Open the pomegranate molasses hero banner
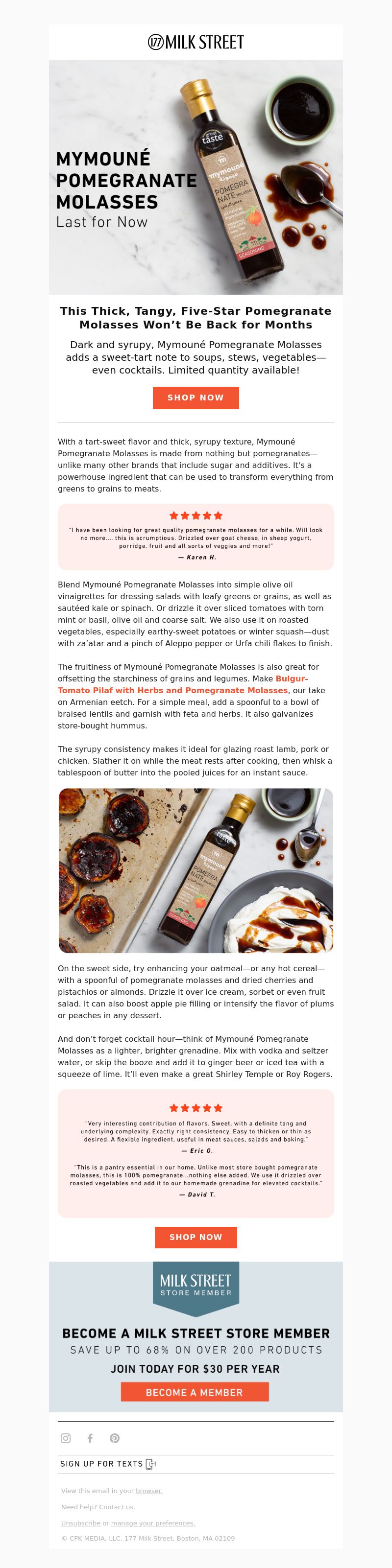The image size is (392, 1568). tap(196, 177)
